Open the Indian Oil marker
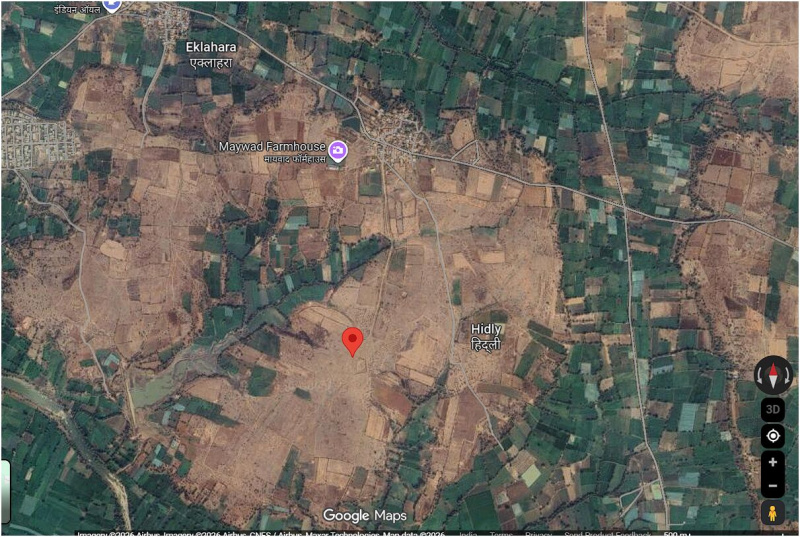The height and width of the screenshot is (537, 800). (x=112, y=4)
